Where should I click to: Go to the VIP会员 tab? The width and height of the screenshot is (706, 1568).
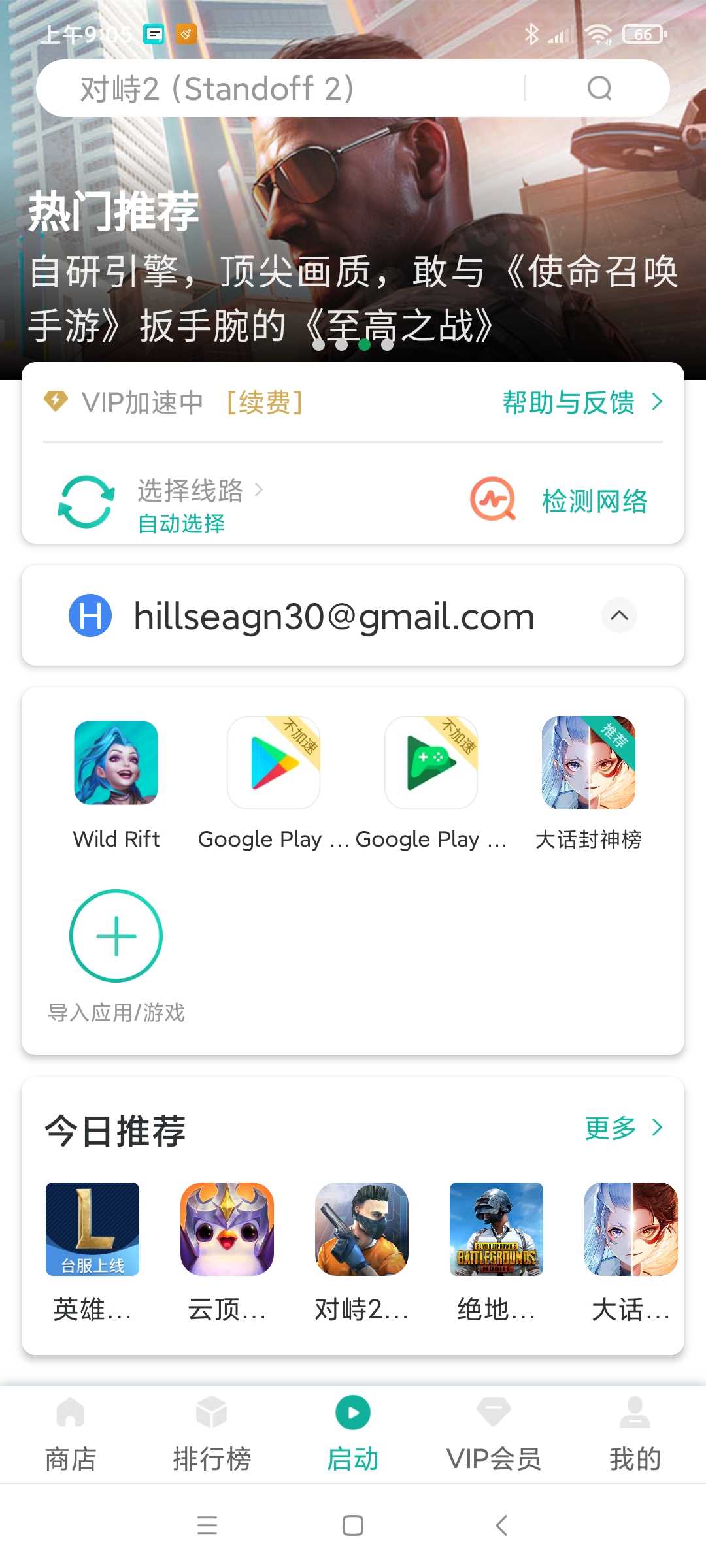[x=494, y=1434]
